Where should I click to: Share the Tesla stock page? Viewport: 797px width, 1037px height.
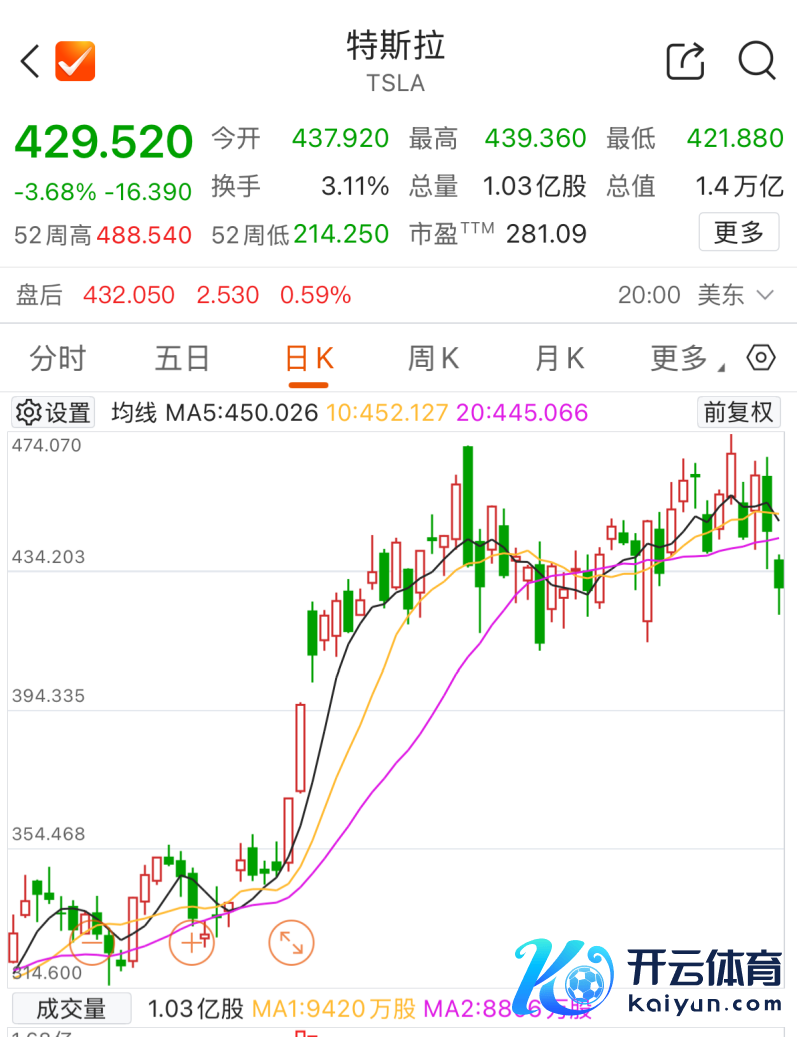click(x=686, y=61)
